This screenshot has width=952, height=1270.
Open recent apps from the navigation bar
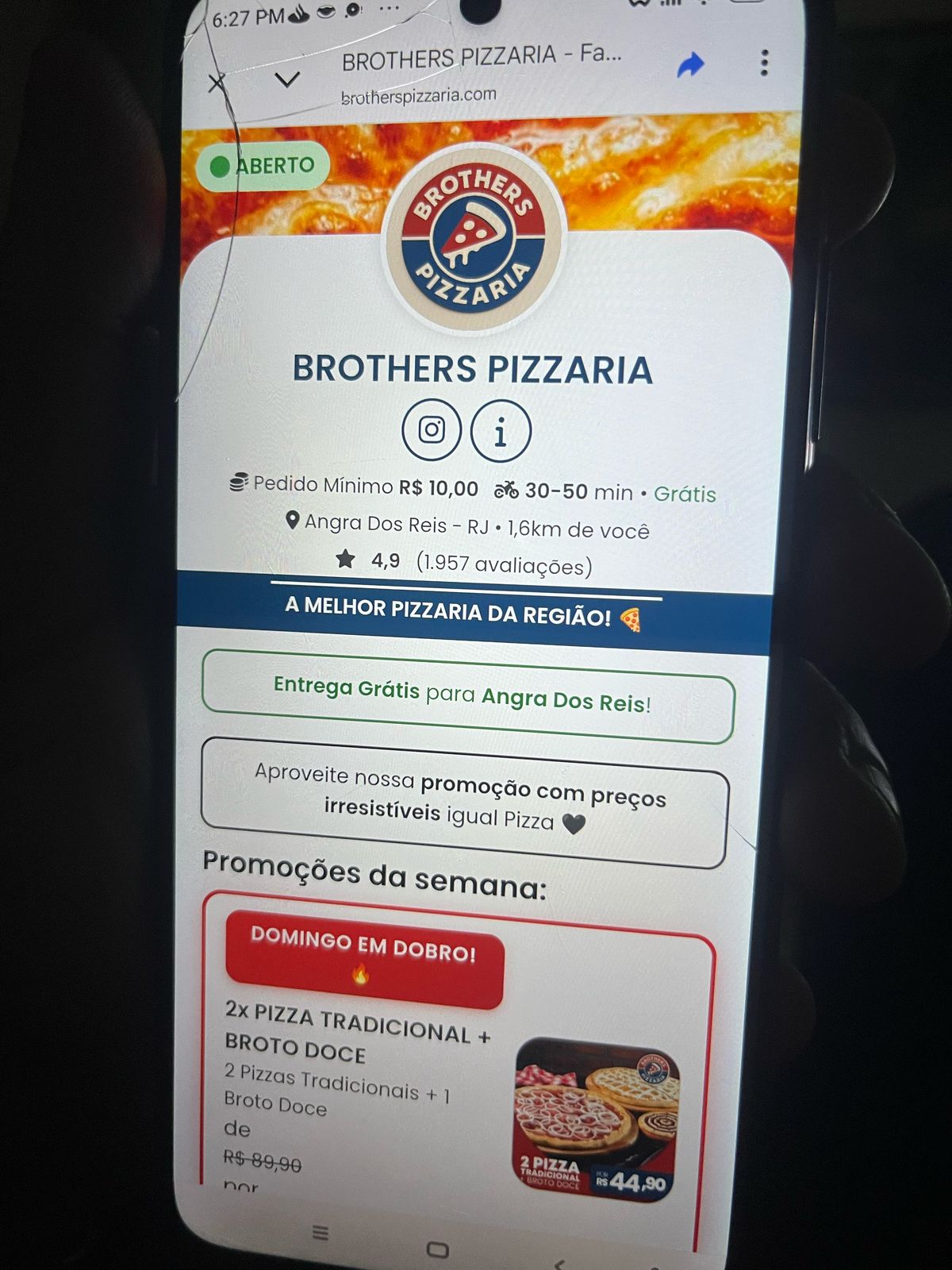pyautogui.click(x=321, y=1233)
